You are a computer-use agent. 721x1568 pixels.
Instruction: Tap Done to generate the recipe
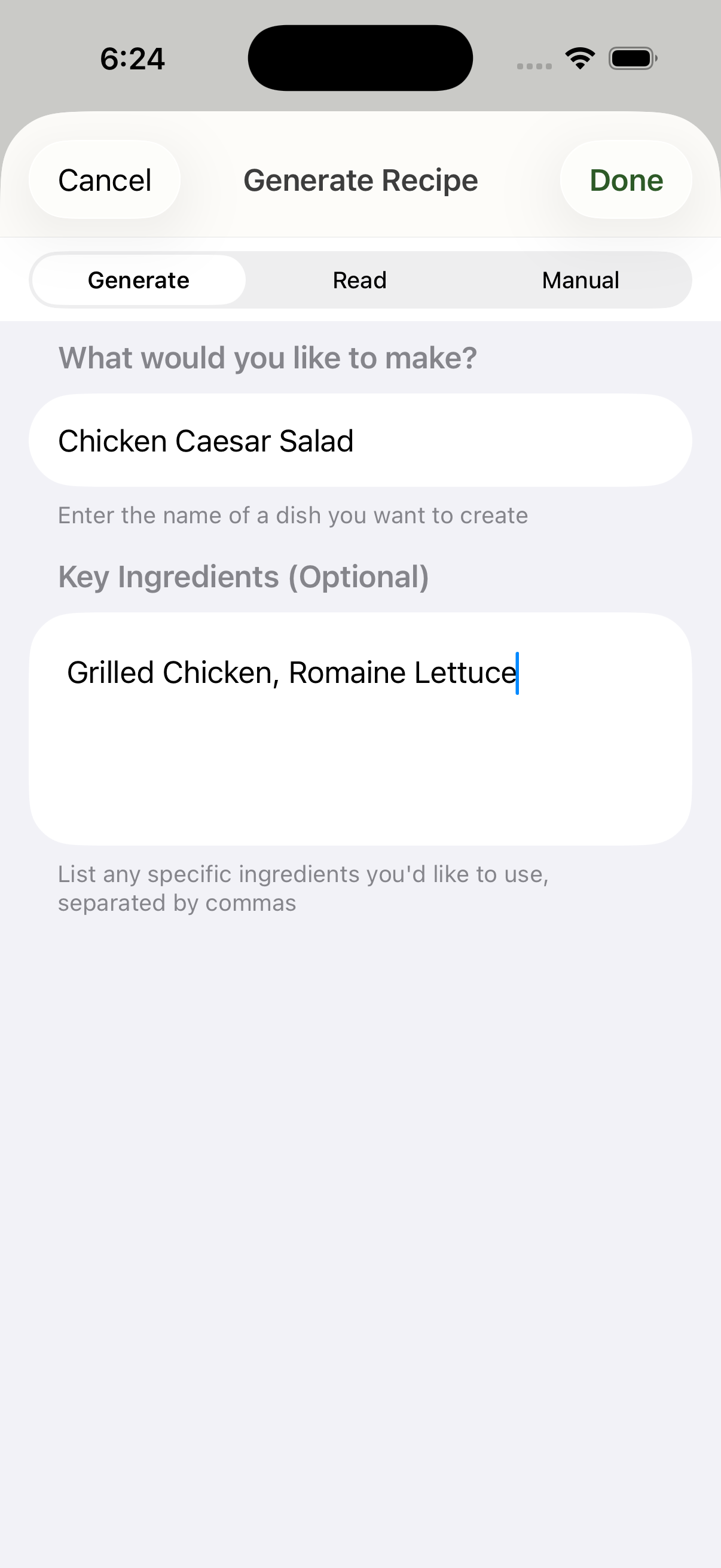[x=626, y=179]
